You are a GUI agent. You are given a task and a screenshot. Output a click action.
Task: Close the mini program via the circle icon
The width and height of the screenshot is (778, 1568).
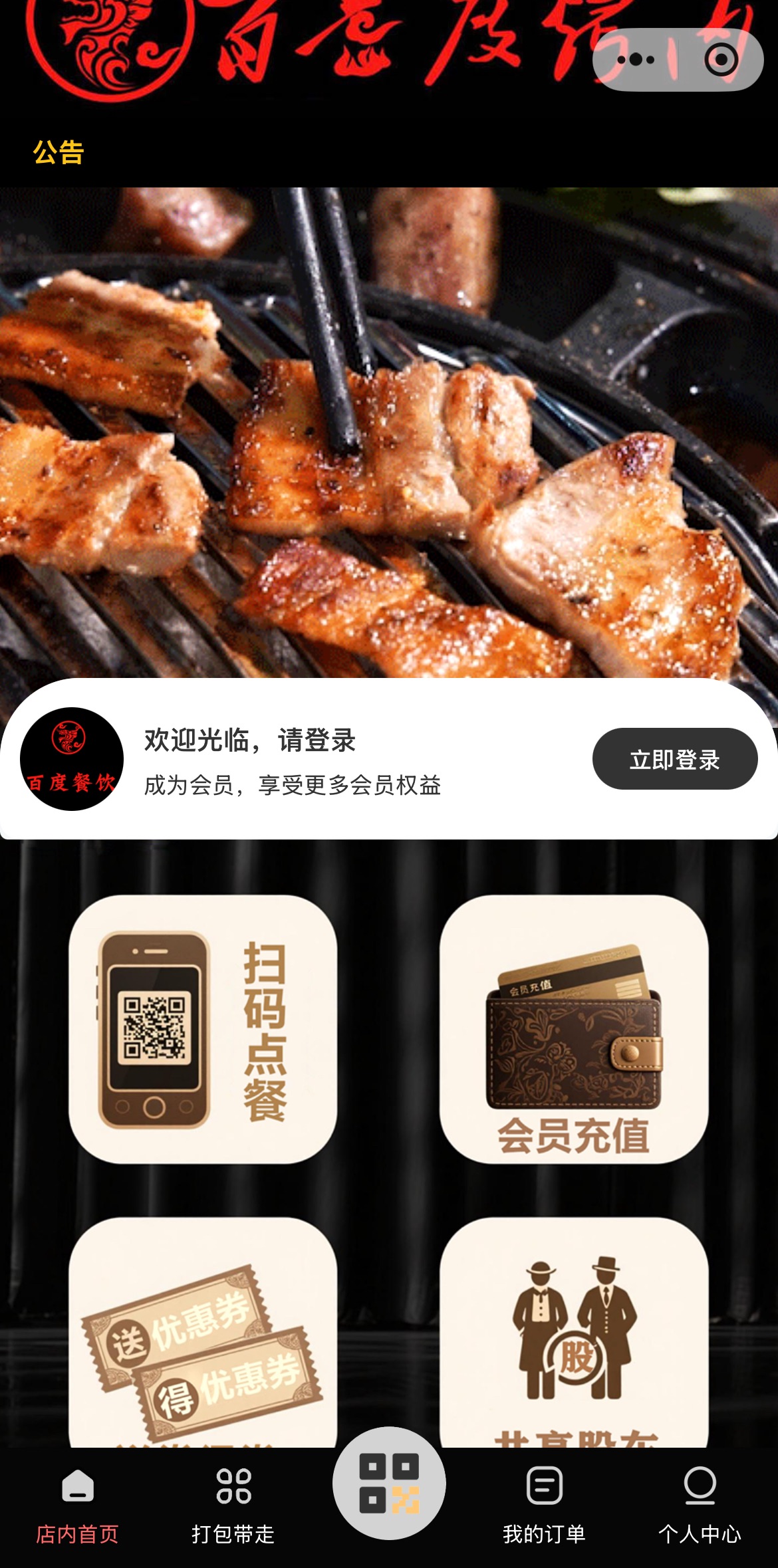[721, 60]
